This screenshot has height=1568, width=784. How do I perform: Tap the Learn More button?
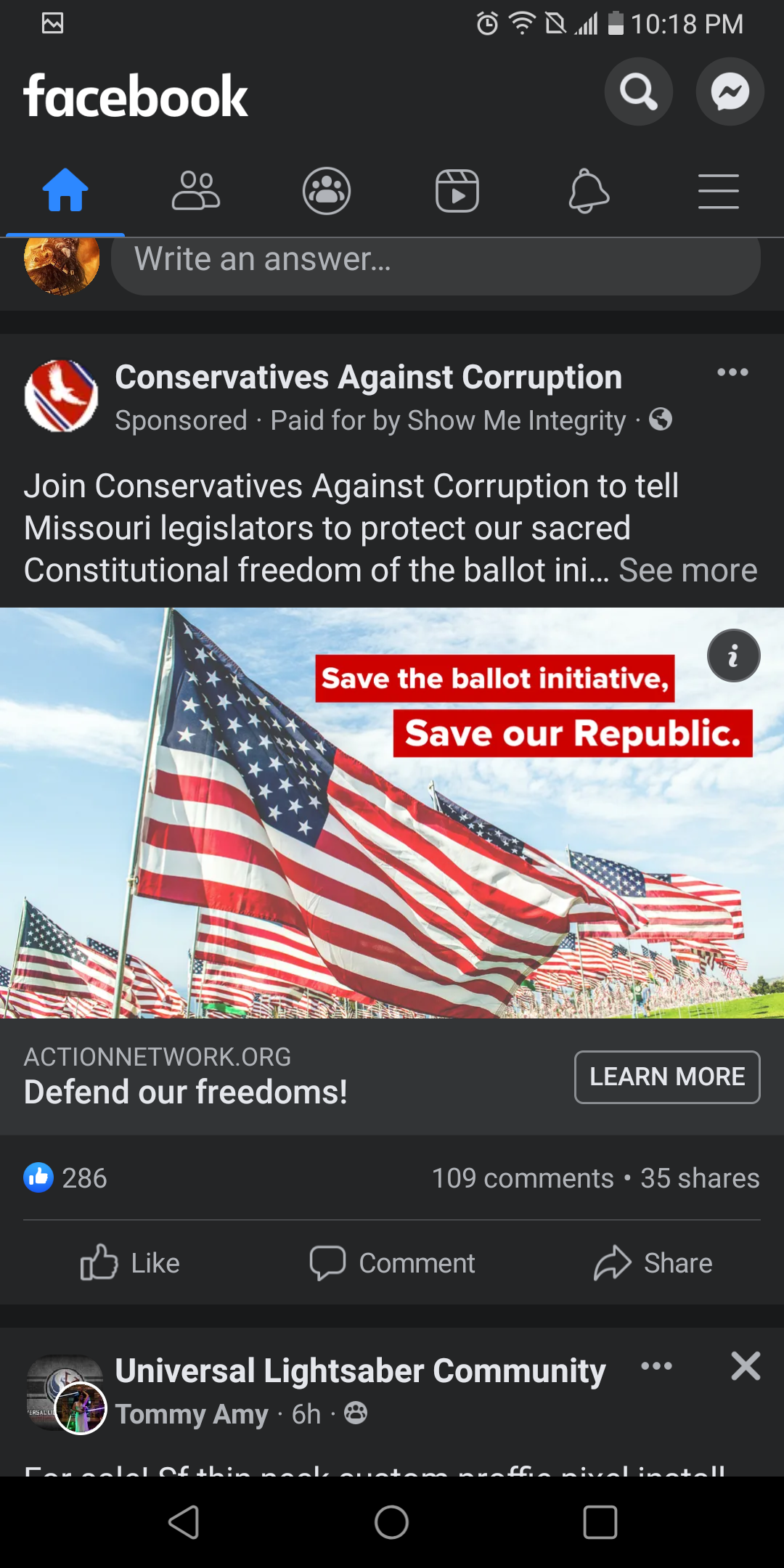click(666, 1077)
